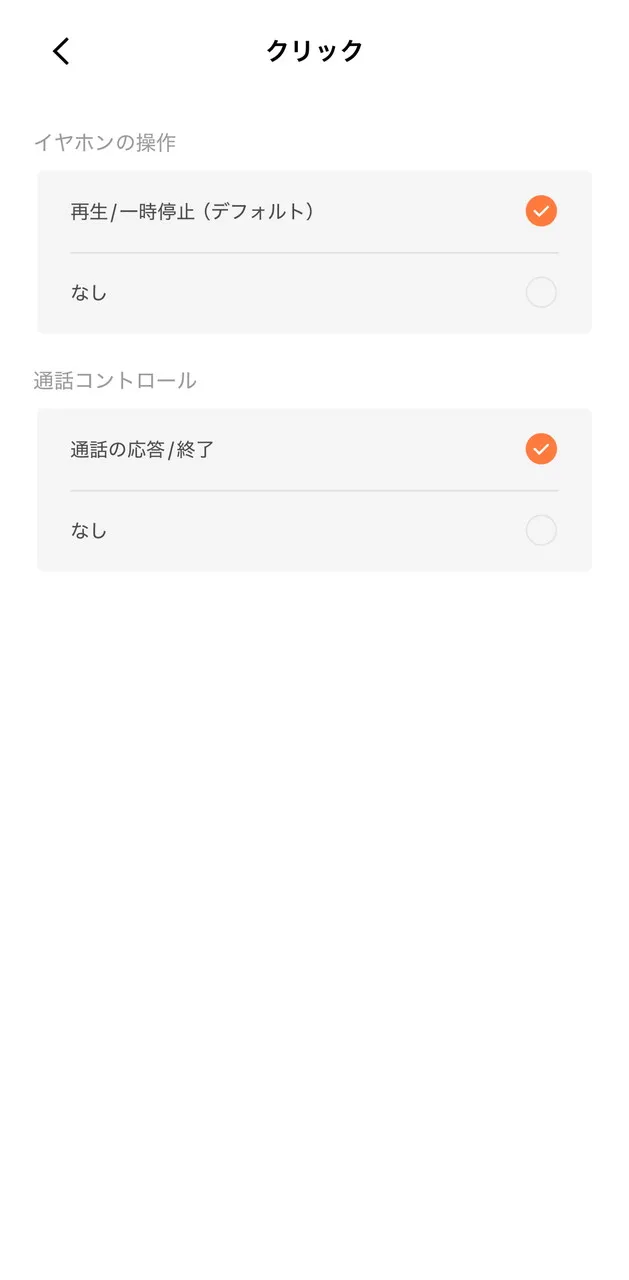Select 通話の応答/終了 for call control

(540, 450)
